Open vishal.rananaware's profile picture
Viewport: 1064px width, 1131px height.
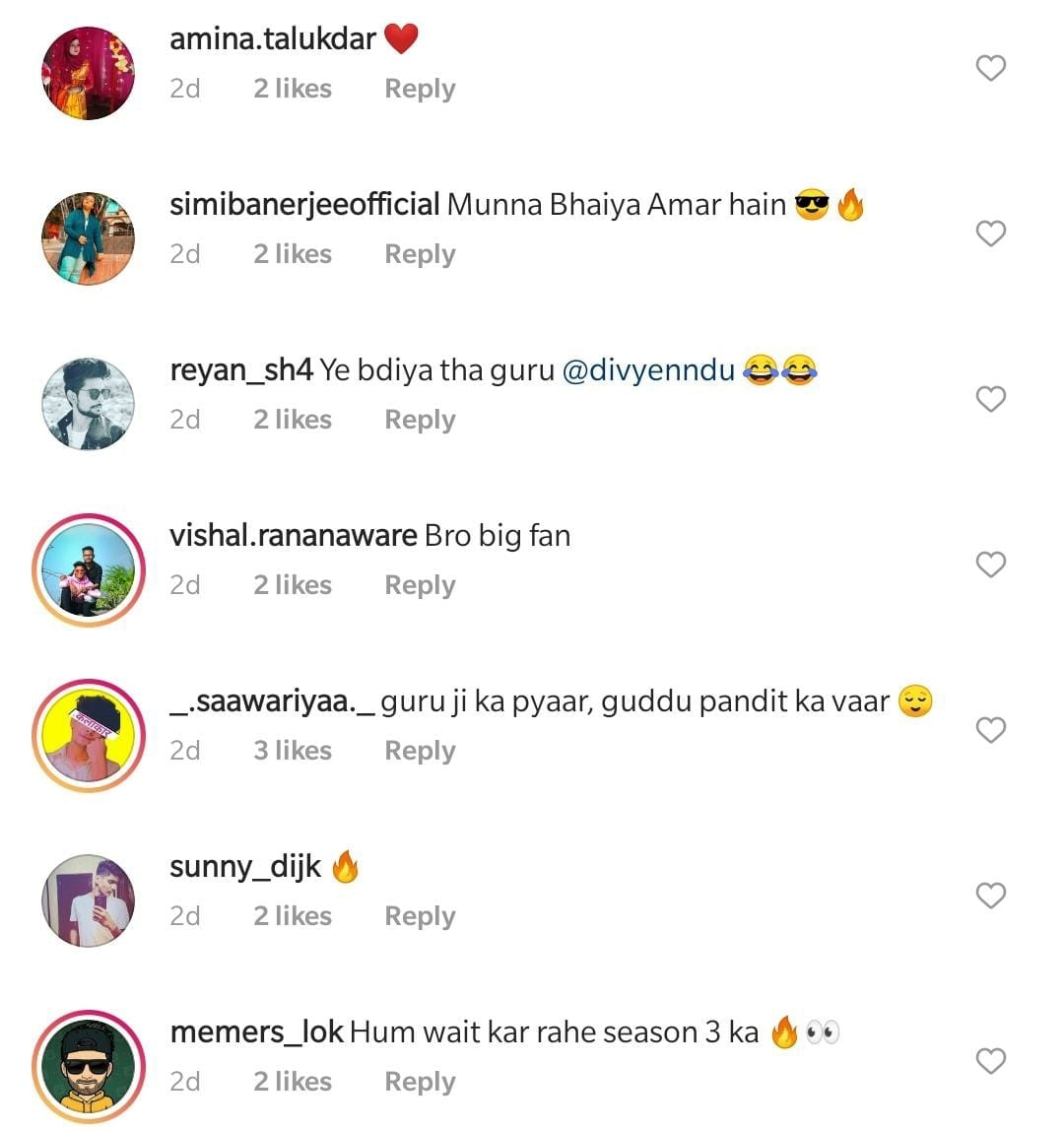89,569
